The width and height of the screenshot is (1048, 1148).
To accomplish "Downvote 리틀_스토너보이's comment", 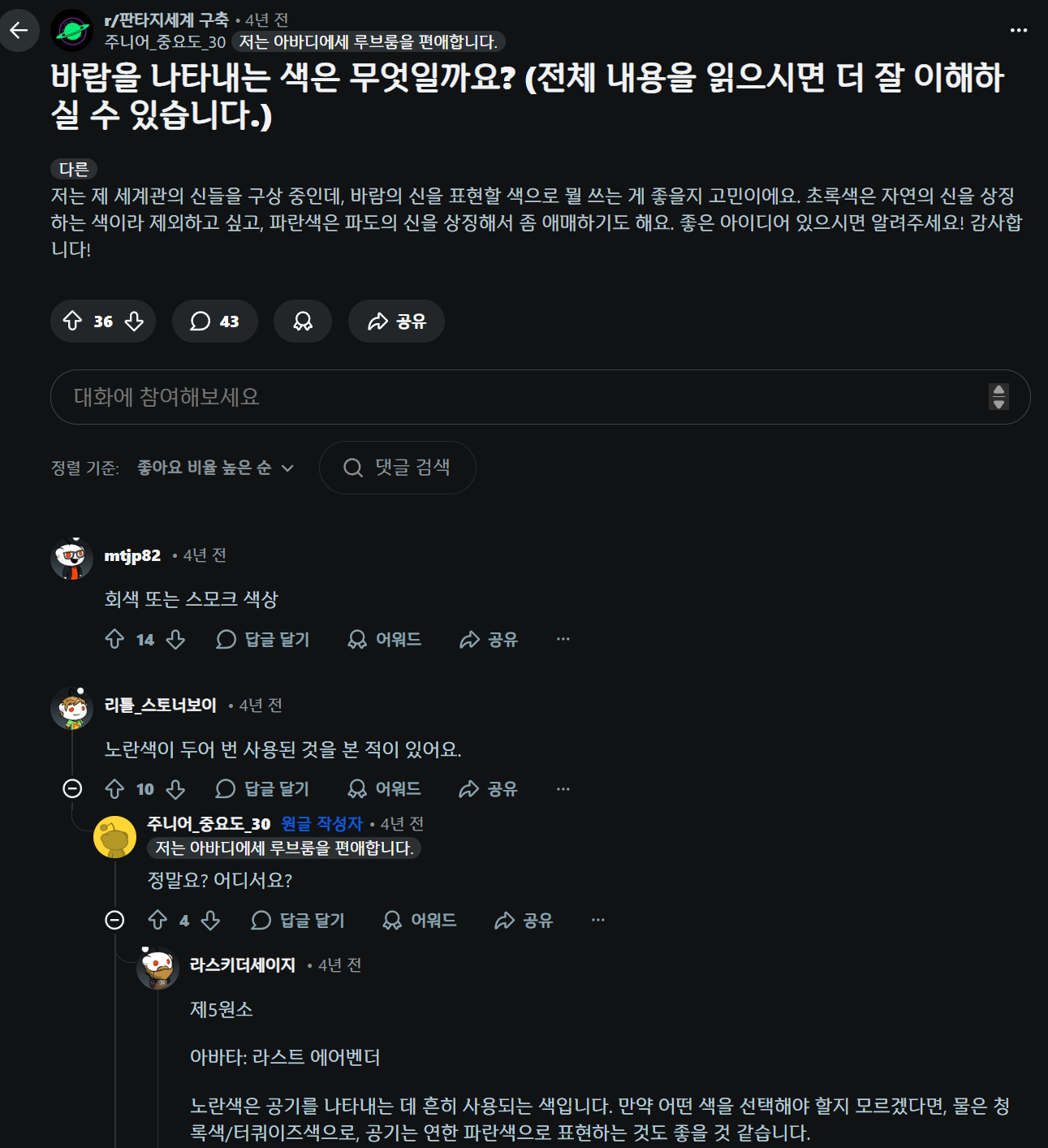I will (175, 789).
